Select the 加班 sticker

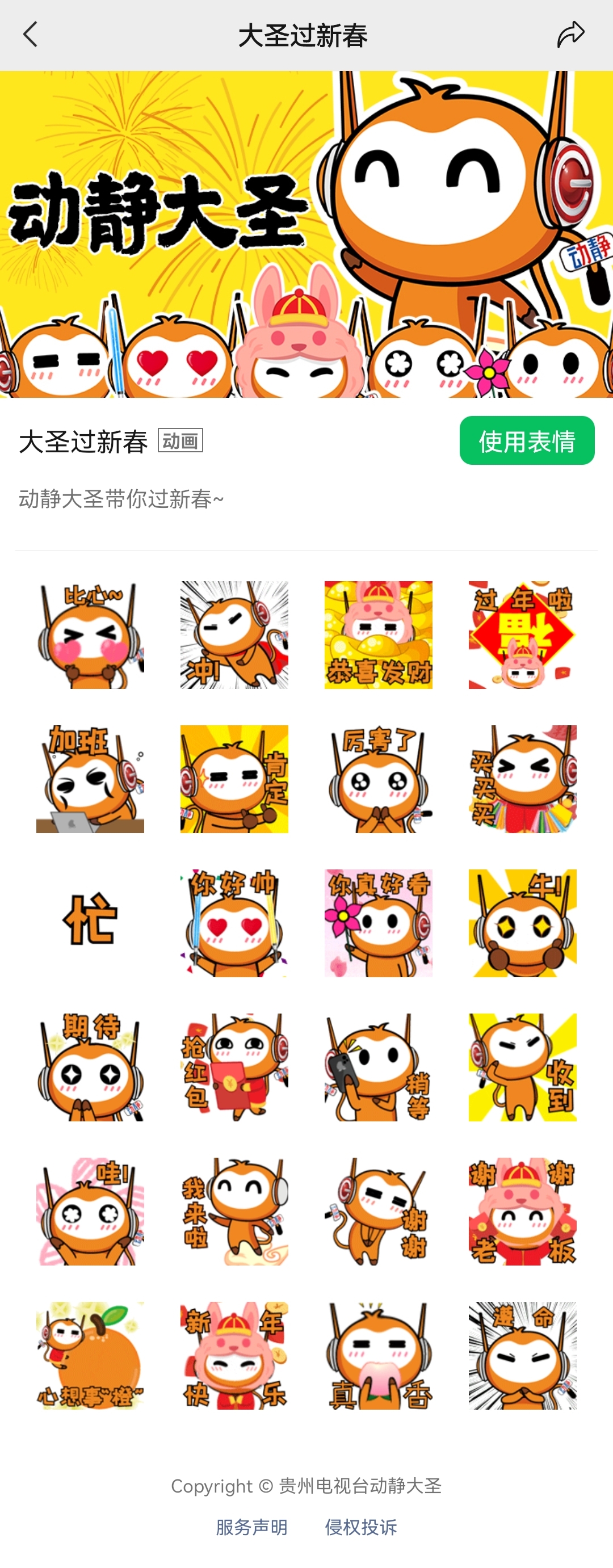(90, 779)
